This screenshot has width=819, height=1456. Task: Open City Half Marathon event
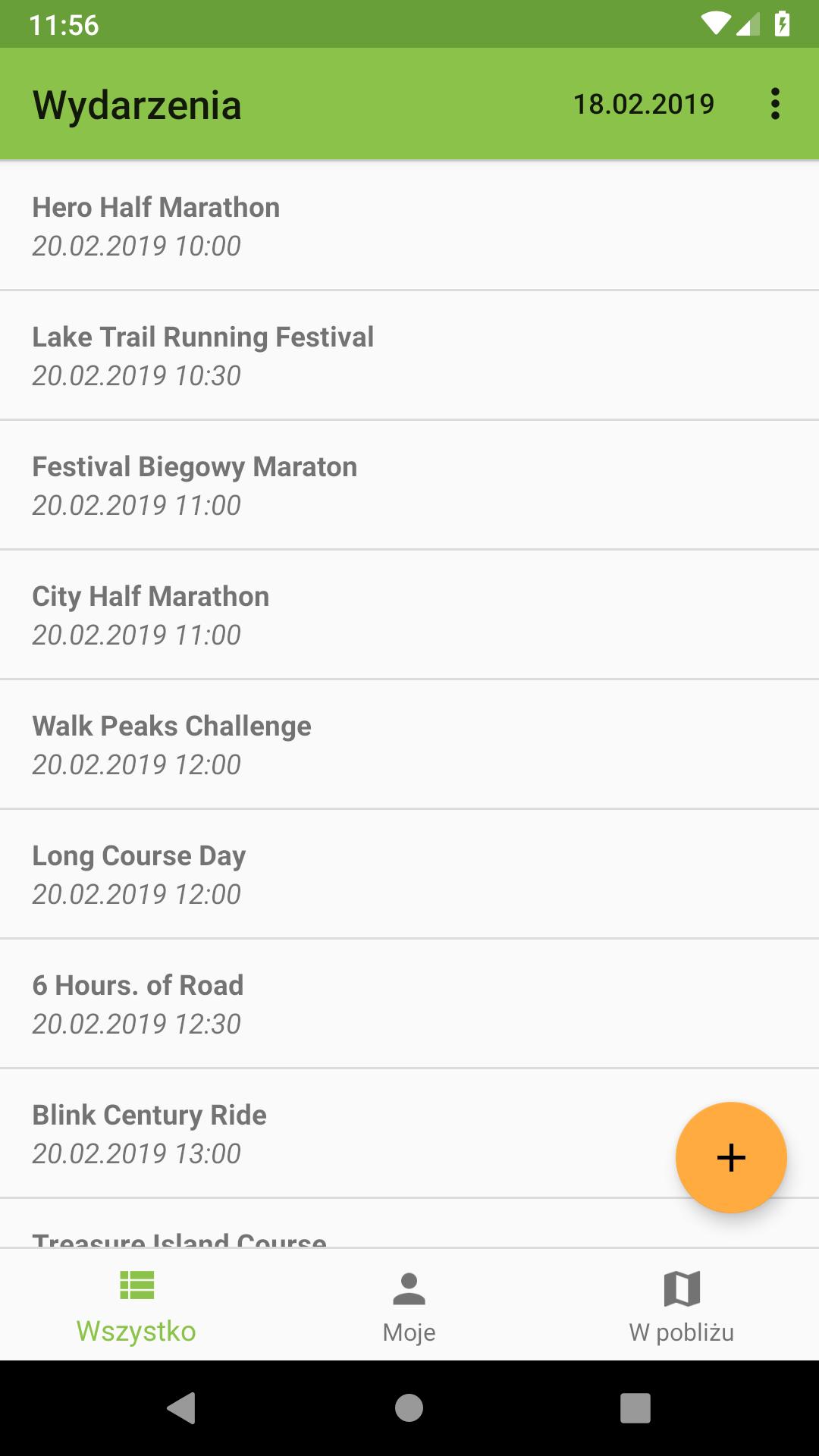tap(409, 614)
